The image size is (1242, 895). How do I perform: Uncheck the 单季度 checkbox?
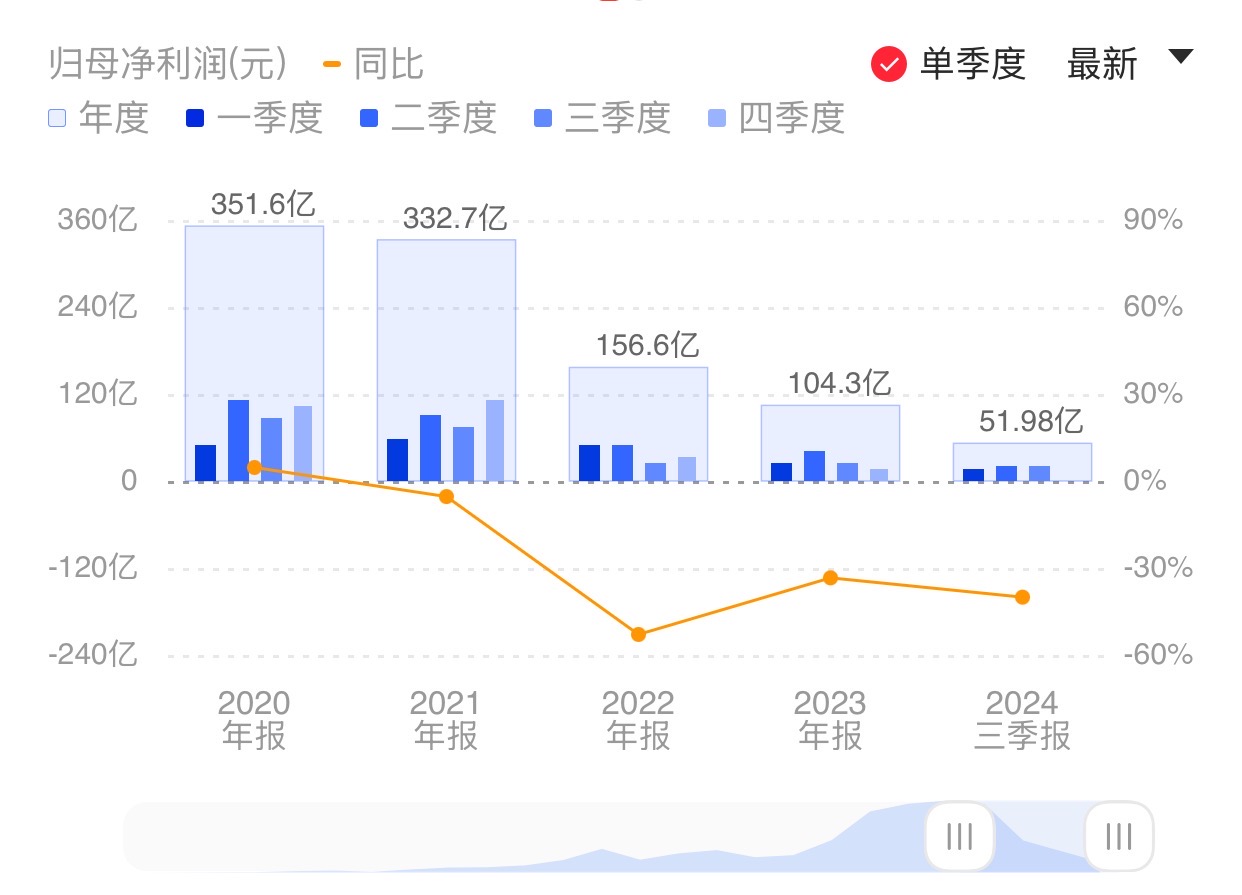click(x=889, y=65)
